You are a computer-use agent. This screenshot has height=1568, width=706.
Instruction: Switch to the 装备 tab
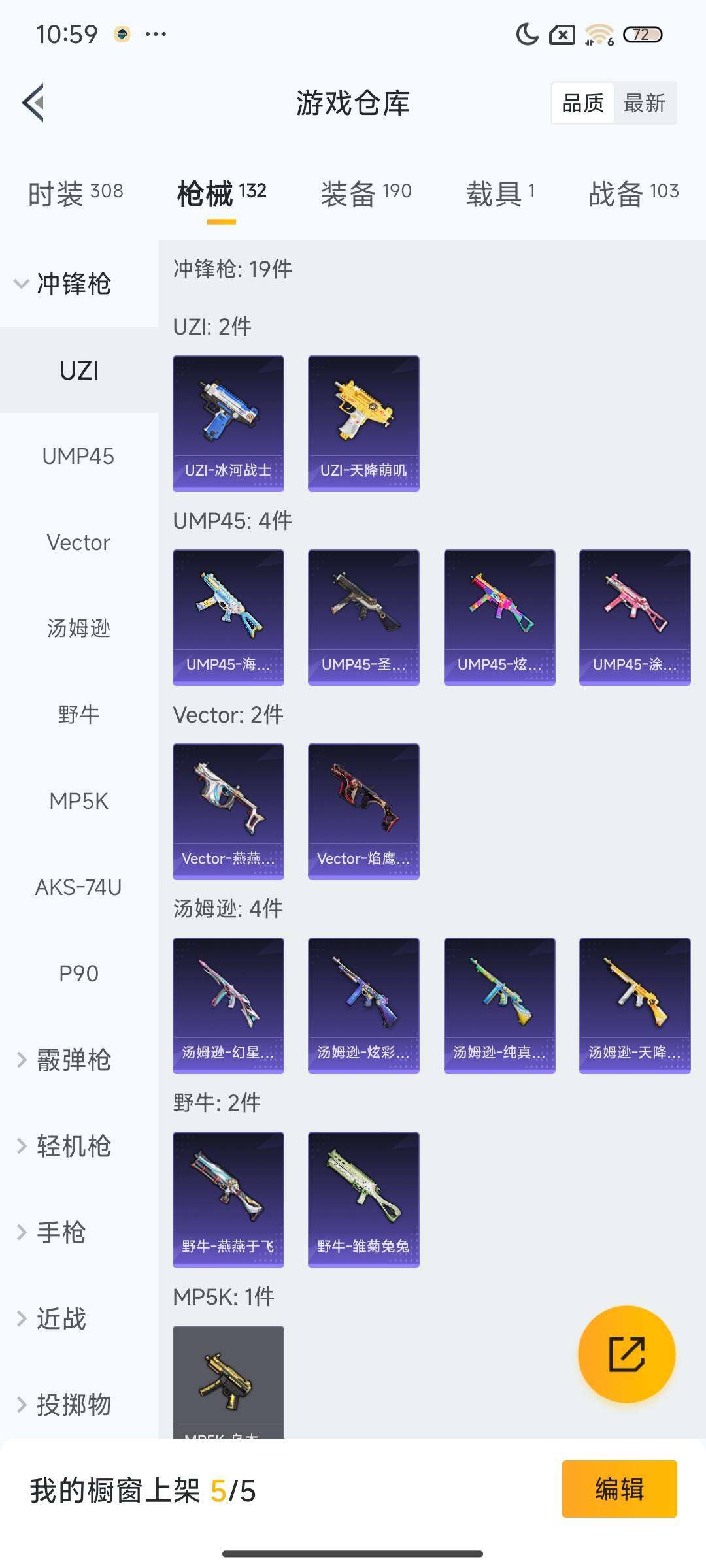point(365,193)
